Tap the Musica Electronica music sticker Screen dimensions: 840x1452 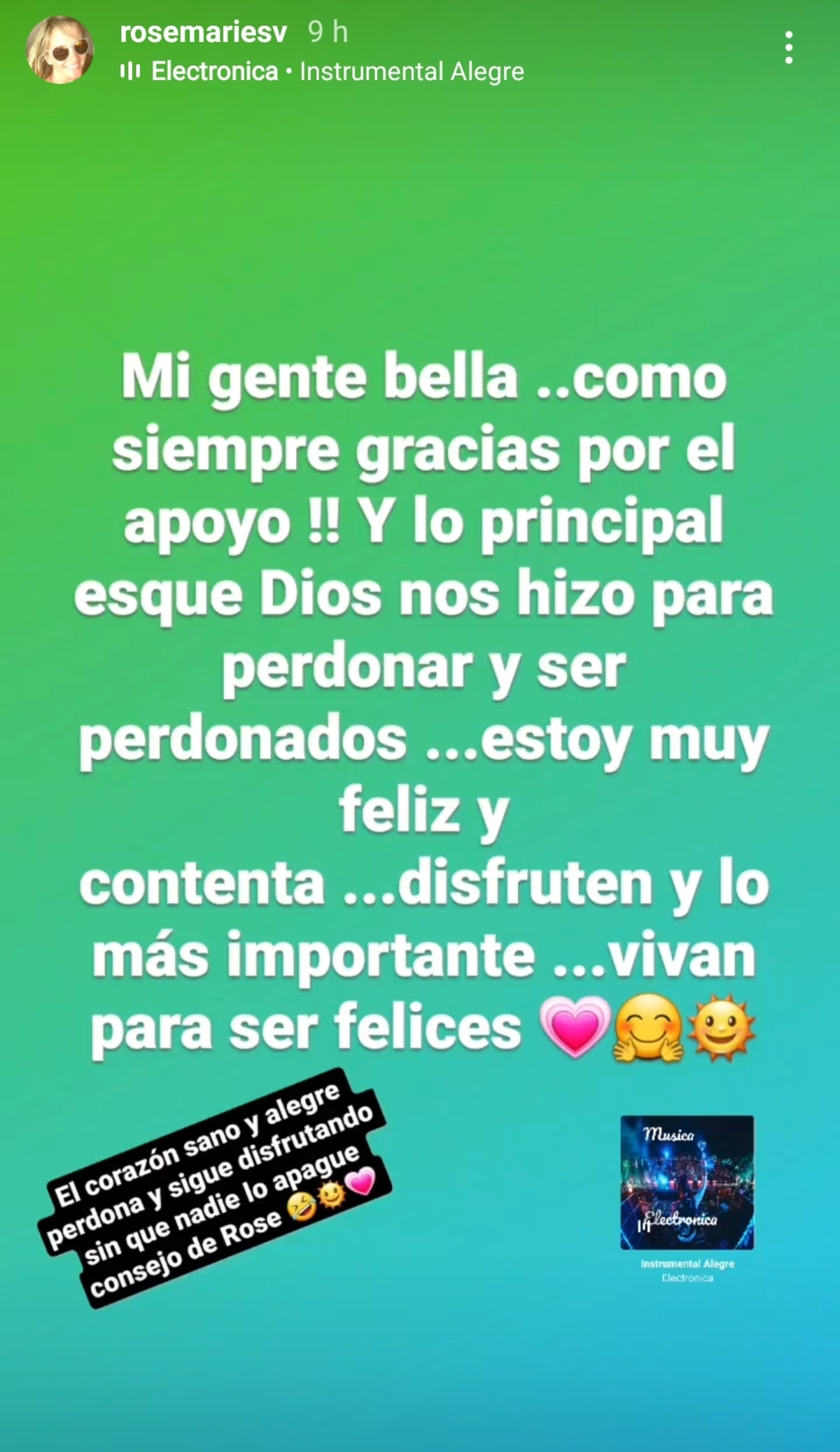pyautogui.click(x=687, y=1183)
